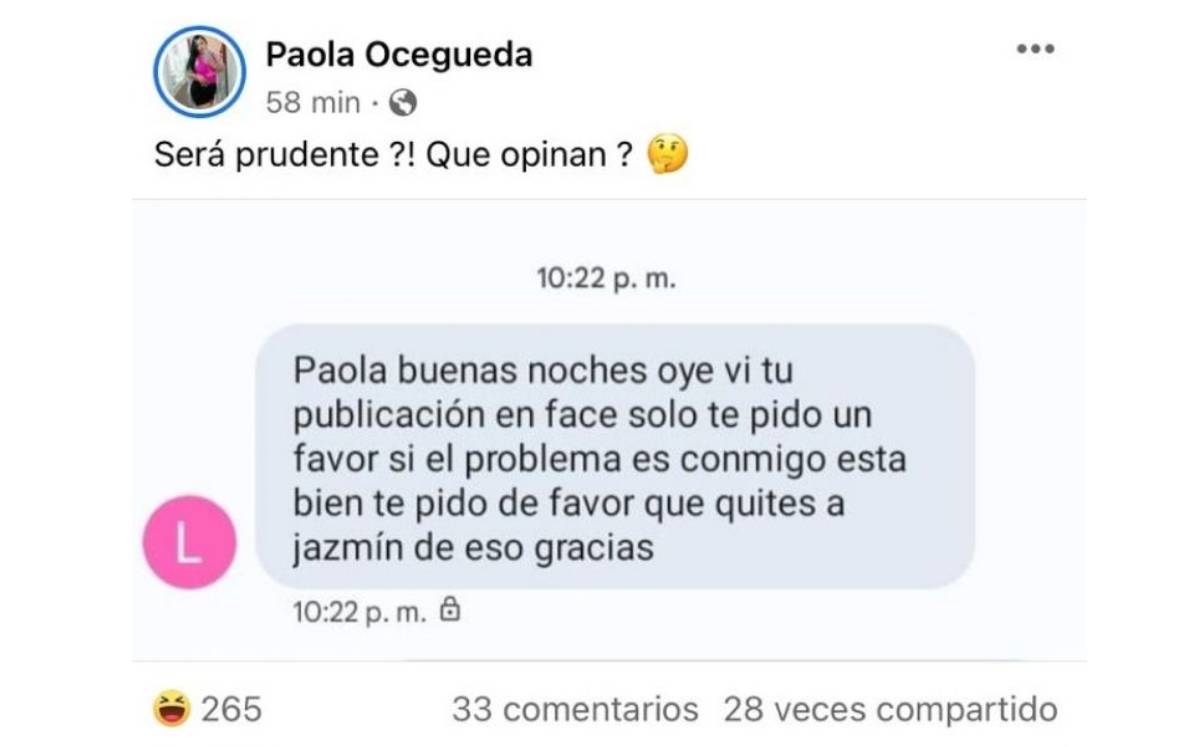
Task: Open Paola Ocegueda's profile picture
Action: 199,72
